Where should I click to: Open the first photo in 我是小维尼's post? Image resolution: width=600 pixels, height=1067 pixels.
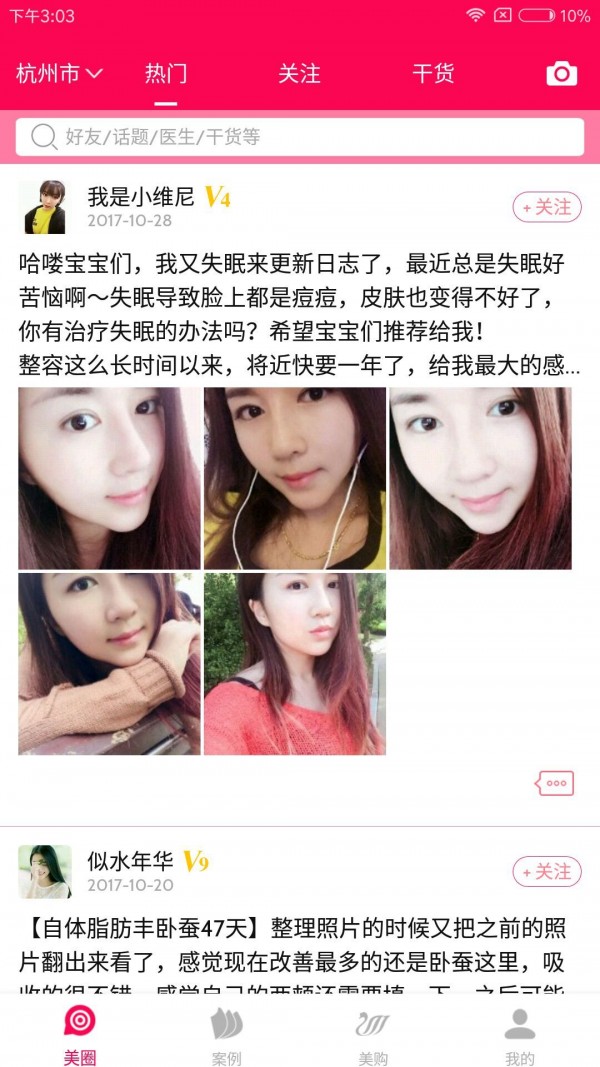[109, 478]
